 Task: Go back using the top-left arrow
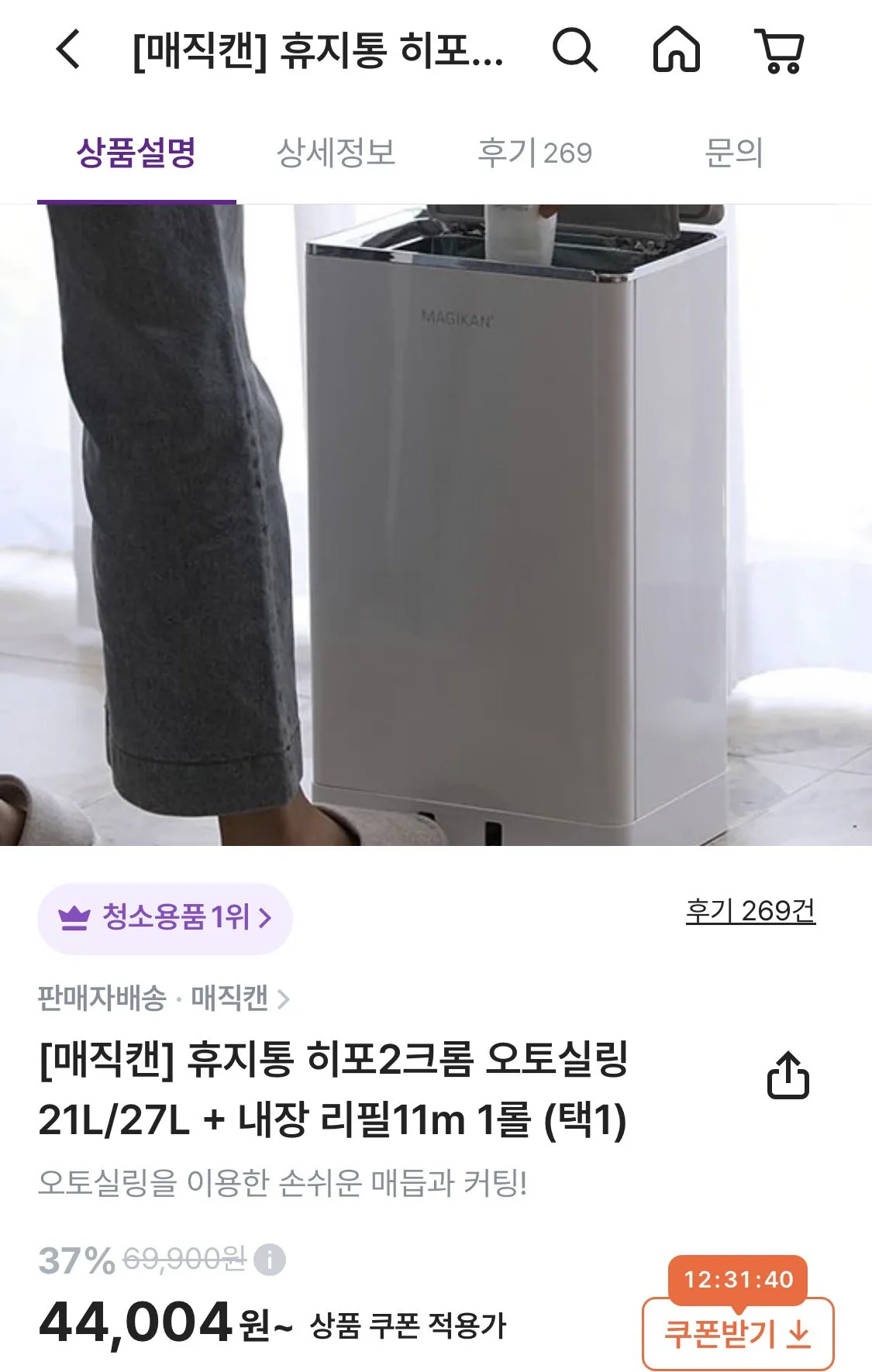pos(68,50)
